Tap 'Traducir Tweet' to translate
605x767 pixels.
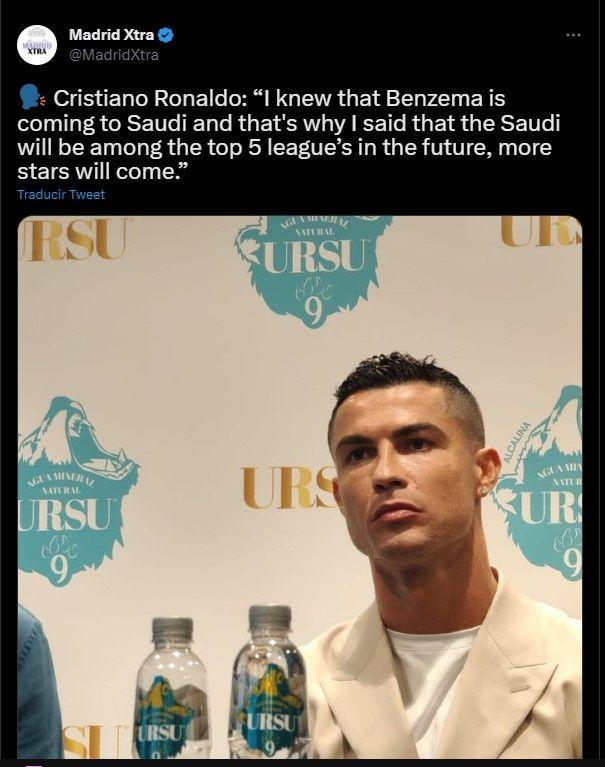pos(61,194)
